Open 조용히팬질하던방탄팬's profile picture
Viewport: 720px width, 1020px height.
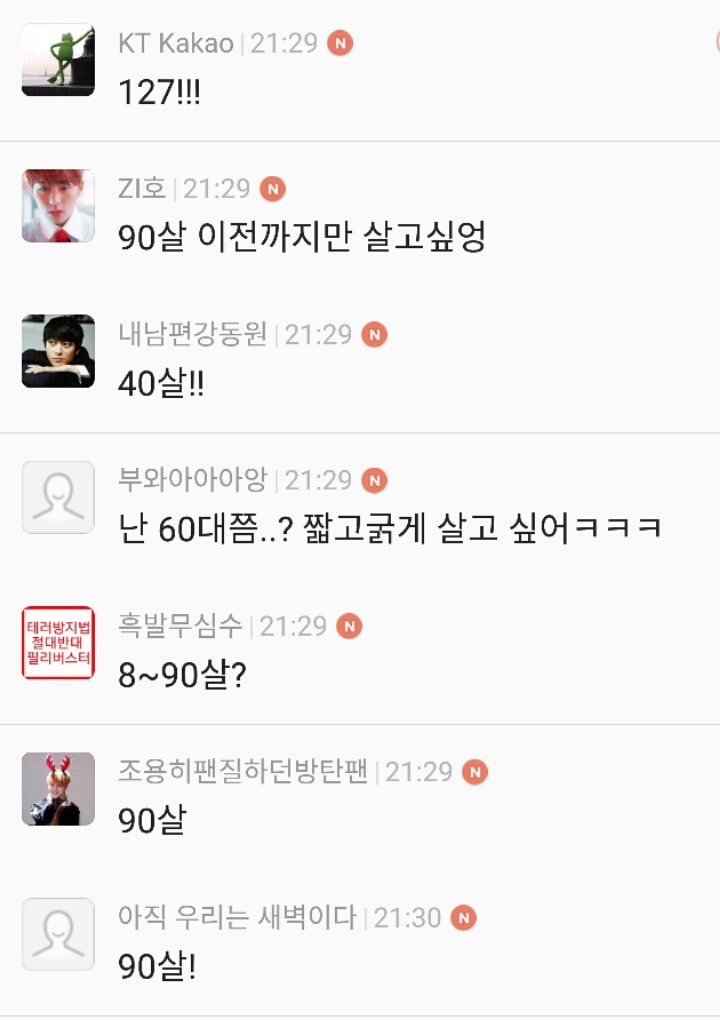tap(59, 789)
